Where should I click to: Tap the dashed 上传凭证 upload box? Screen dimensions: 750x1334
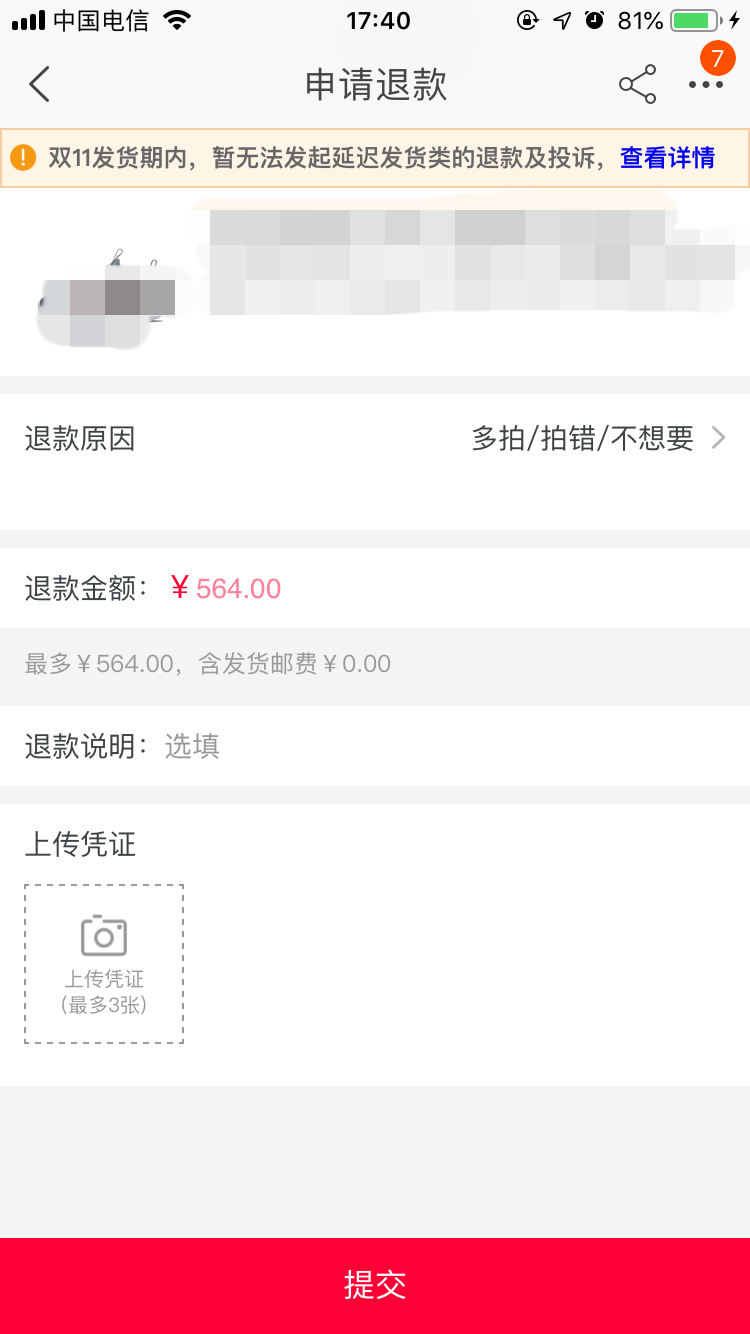[x=103, y=963]
